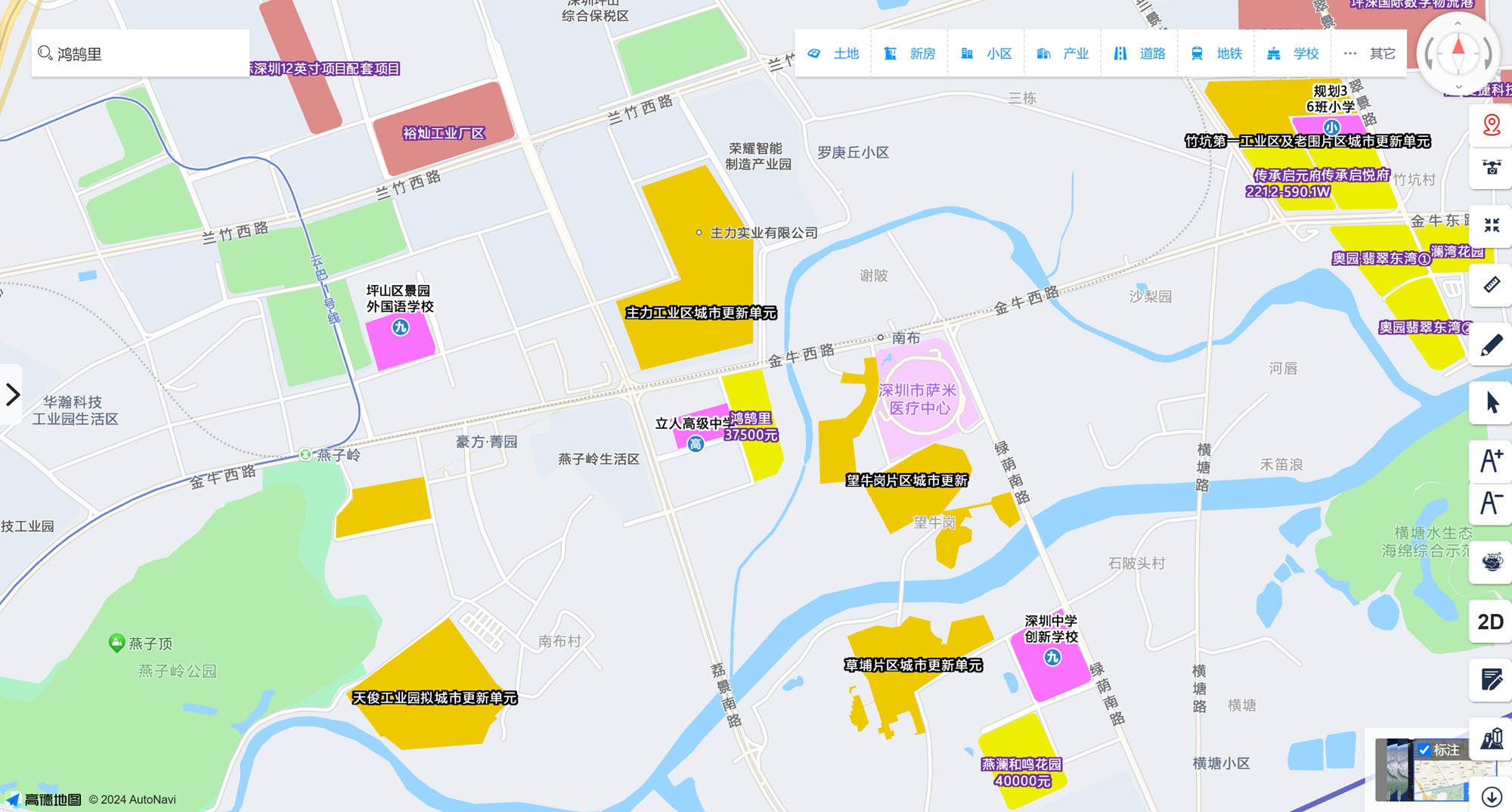The width and height of the screenshot is (1512, 812).
Task: Toggle the 标注 labels checkbox
Action: click(1424, 750)
